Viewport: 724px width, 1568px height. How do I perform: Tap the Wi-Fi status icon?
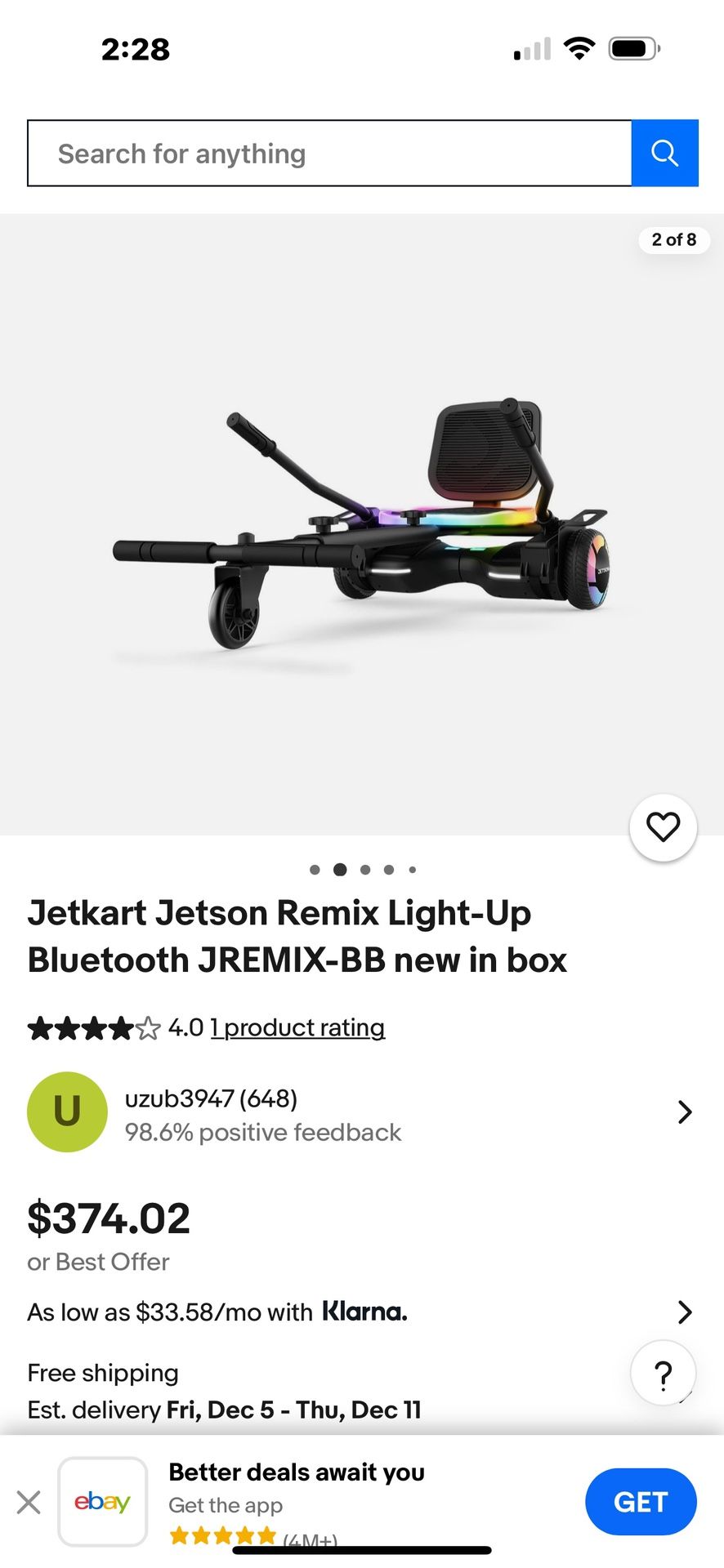pyautogui.click(x=579, y=48)
